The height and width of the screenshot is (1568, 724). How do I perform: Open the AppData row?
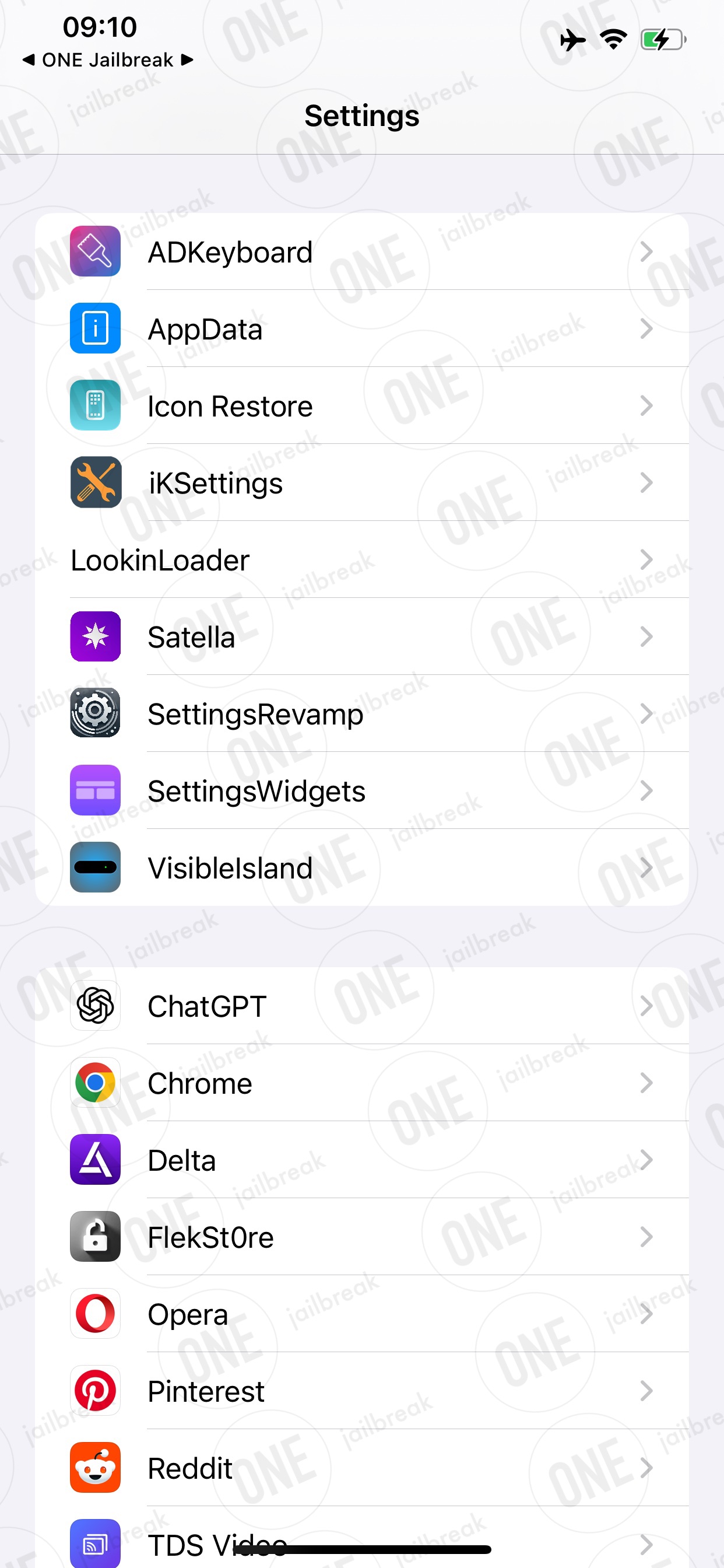[362, 328]
